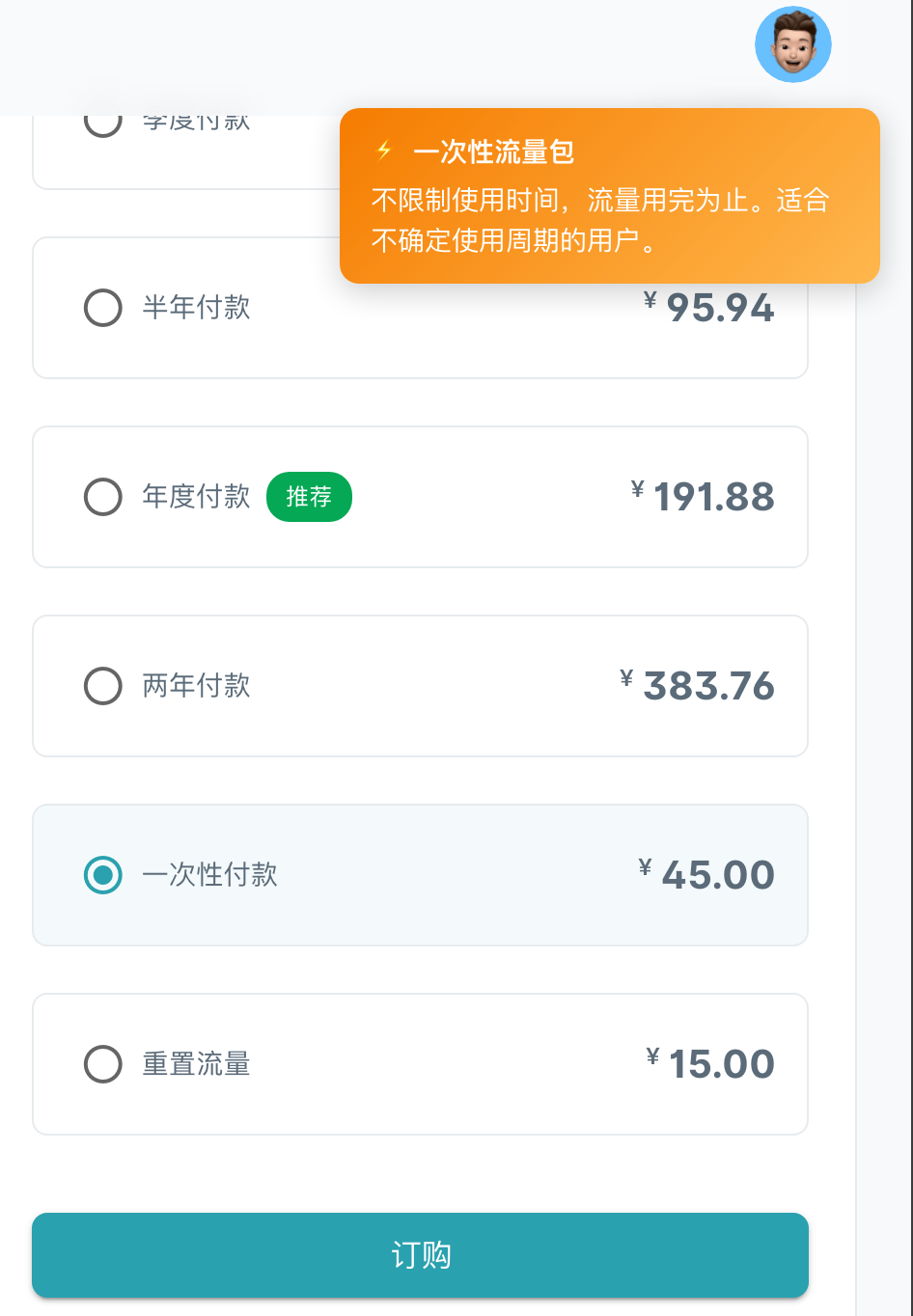913x1316 pixels.
Task: Open the profile menu via the Memoji avatar
Action: click(792, 43)
